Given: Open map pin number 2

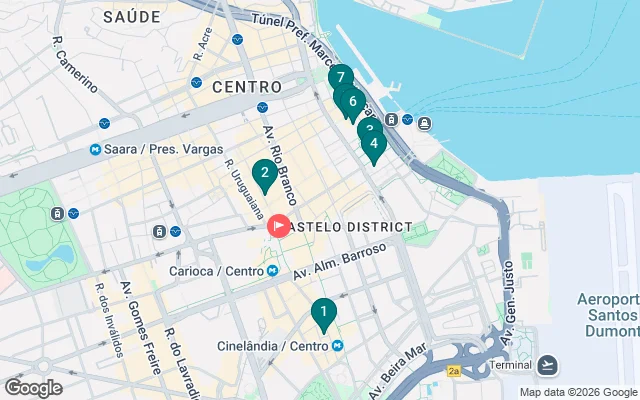Looking at the screenshot, I should coord(264,174).
